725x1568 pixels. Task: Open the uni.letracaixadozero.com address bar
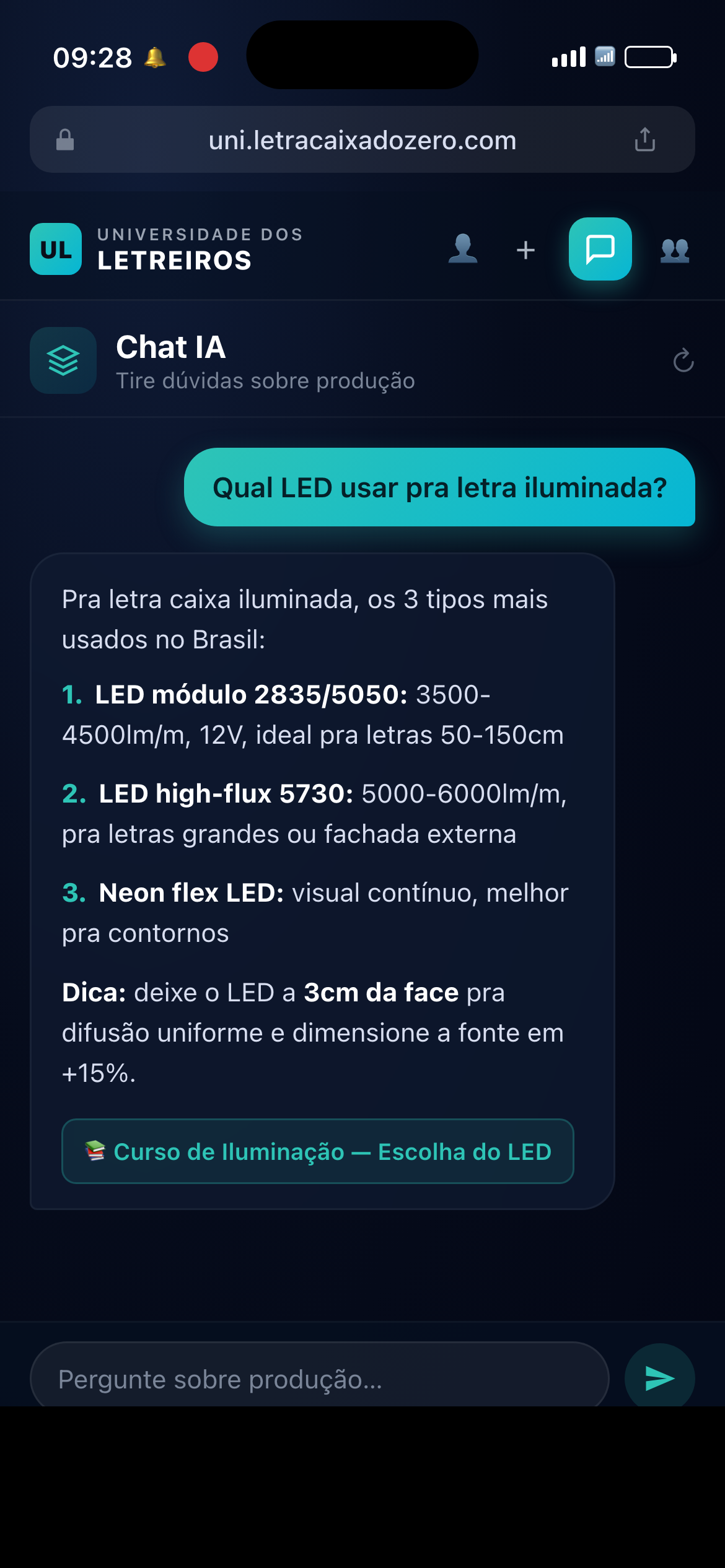[362, 139]
